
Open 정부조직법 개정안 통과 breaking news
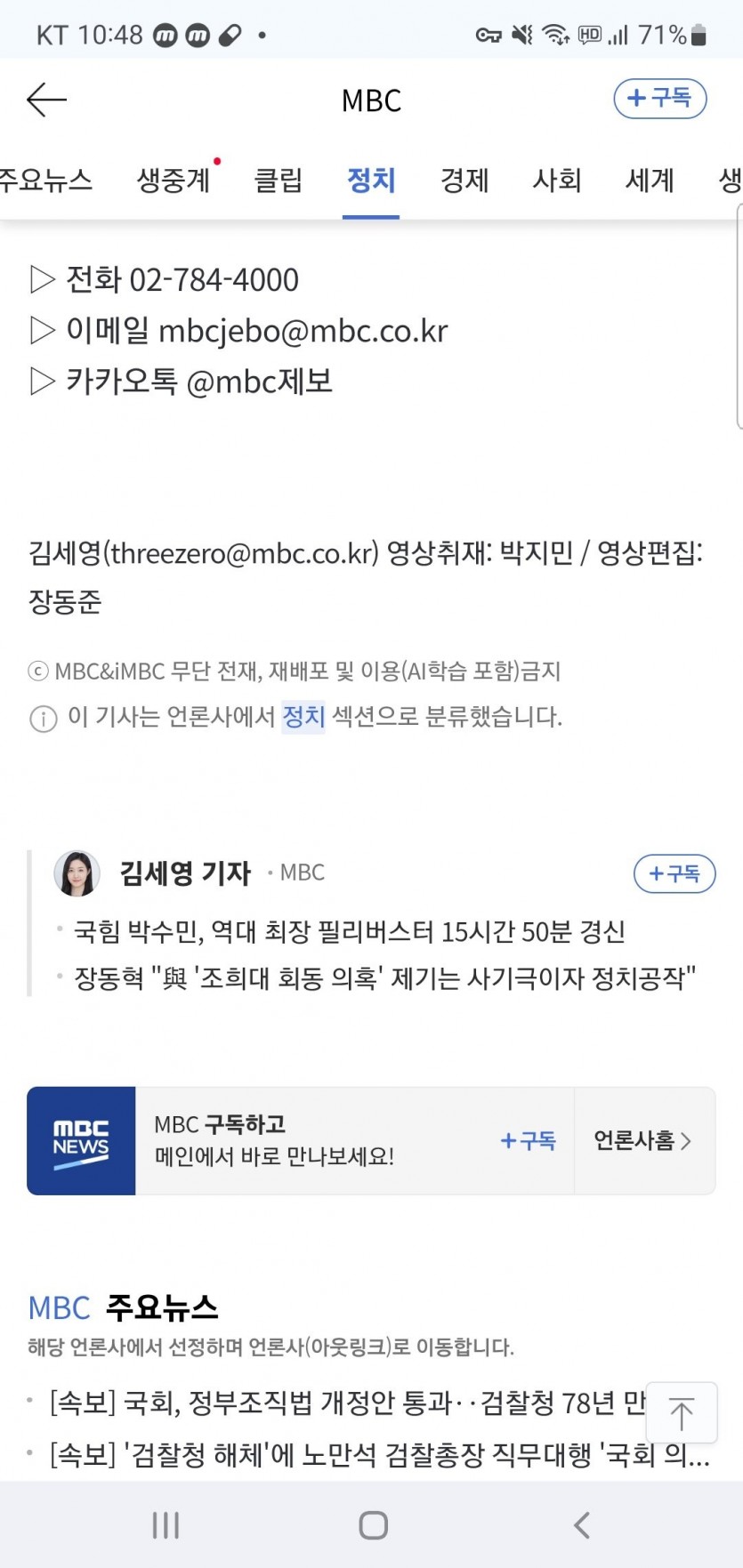tap(347, 1403)
